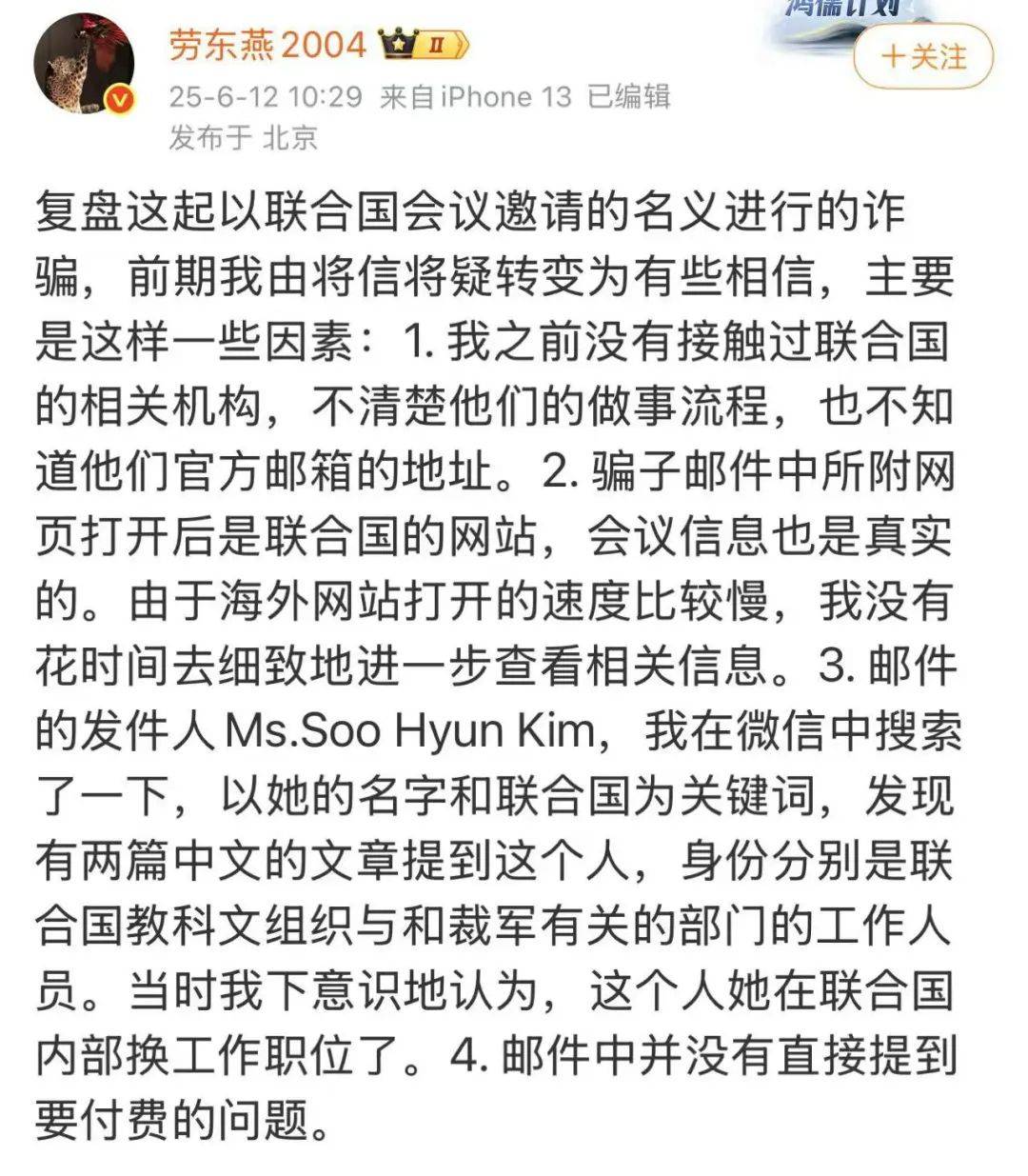Open the crown membership badge
1028x1176 pixels.
423,45
